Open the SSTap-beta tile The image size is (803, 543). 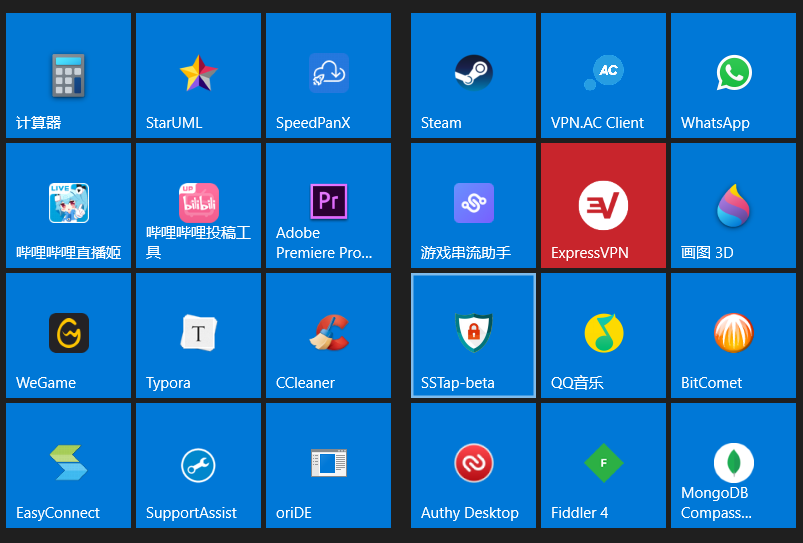coord(473,335)
